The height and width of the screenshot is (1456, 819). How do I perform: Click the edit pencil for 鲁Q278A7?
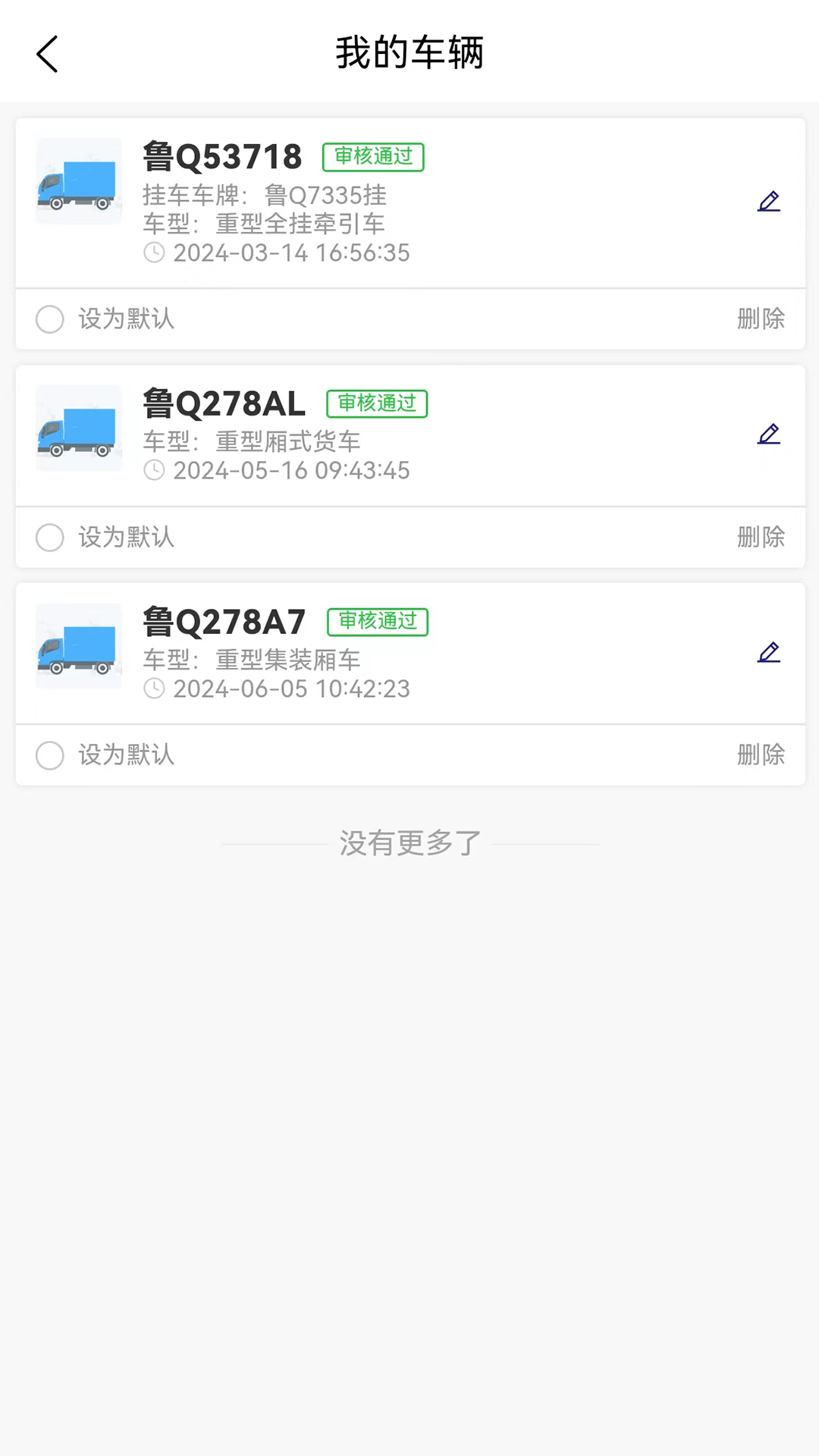coord(769,651)
